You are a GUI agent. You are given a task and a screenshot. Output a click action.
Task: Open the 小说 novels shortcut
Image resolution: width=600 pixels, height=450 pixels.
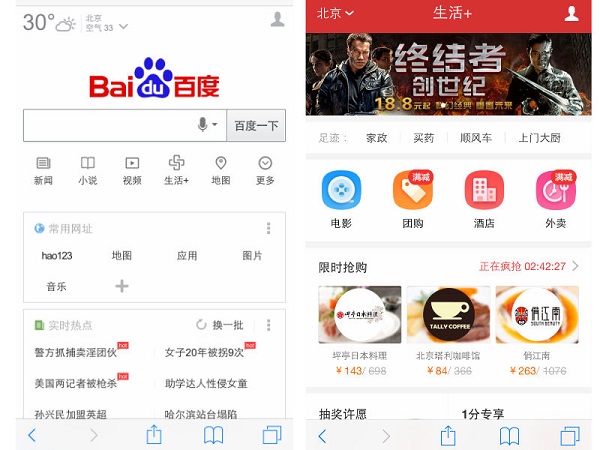click(x=88, y=170)
